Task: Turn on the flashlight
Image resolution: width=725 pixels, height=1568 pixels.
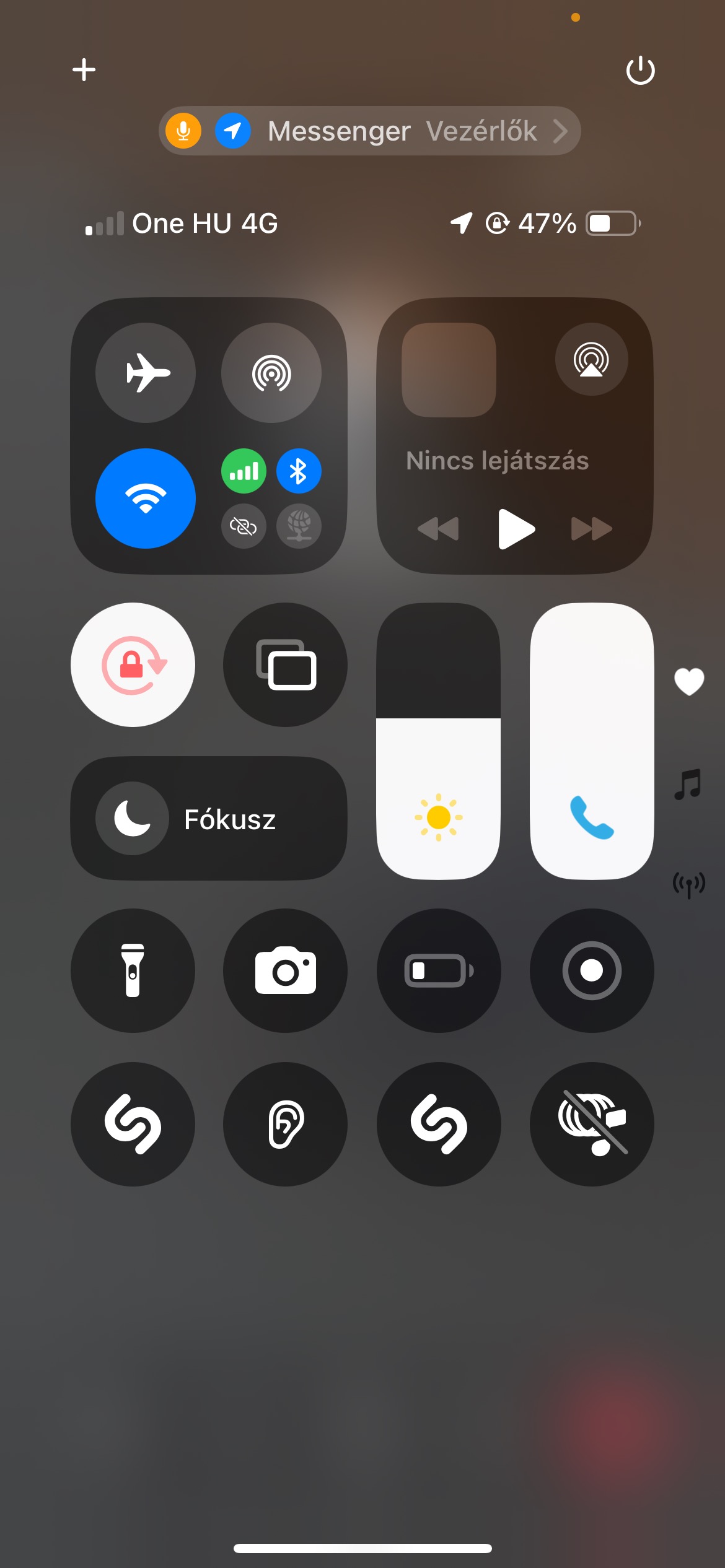Action: [133, 970]
